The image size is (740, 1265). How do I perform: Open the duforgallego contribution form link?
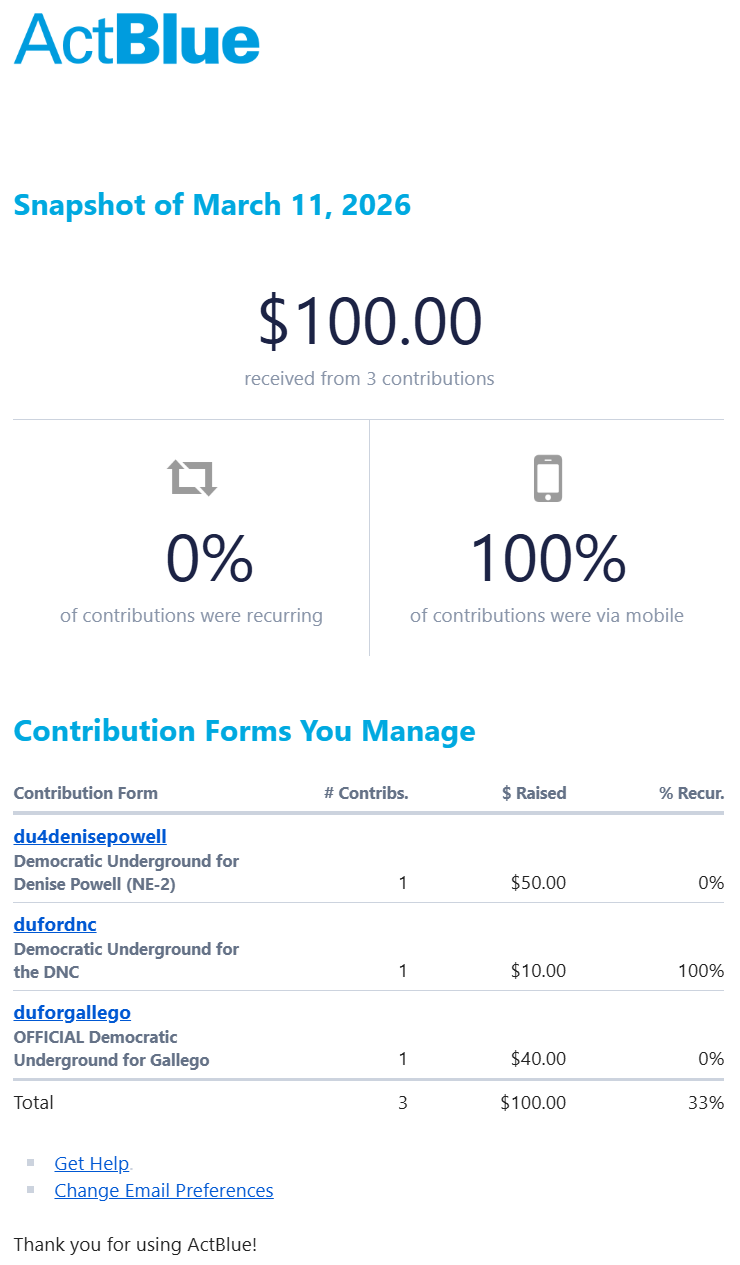[x=72, y=1013]
